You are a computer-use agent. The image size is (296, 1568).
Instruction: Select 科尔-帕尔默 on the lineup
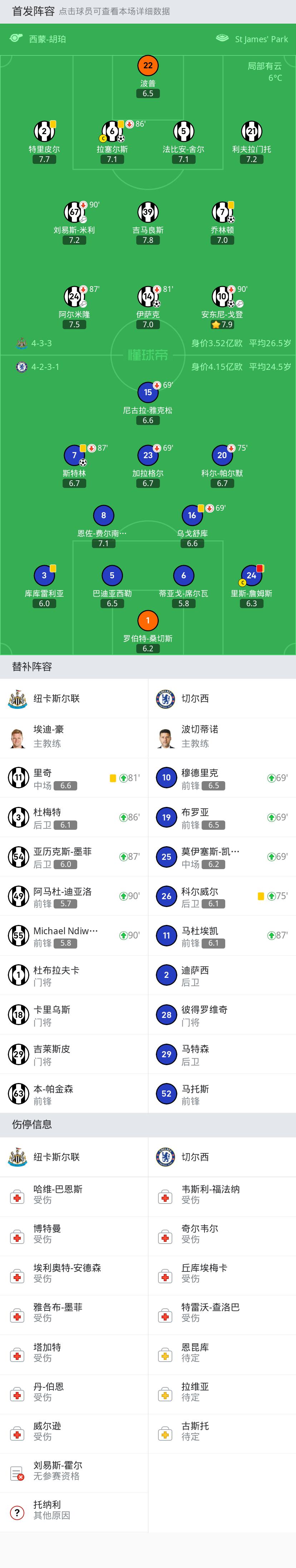pos(222,455)
